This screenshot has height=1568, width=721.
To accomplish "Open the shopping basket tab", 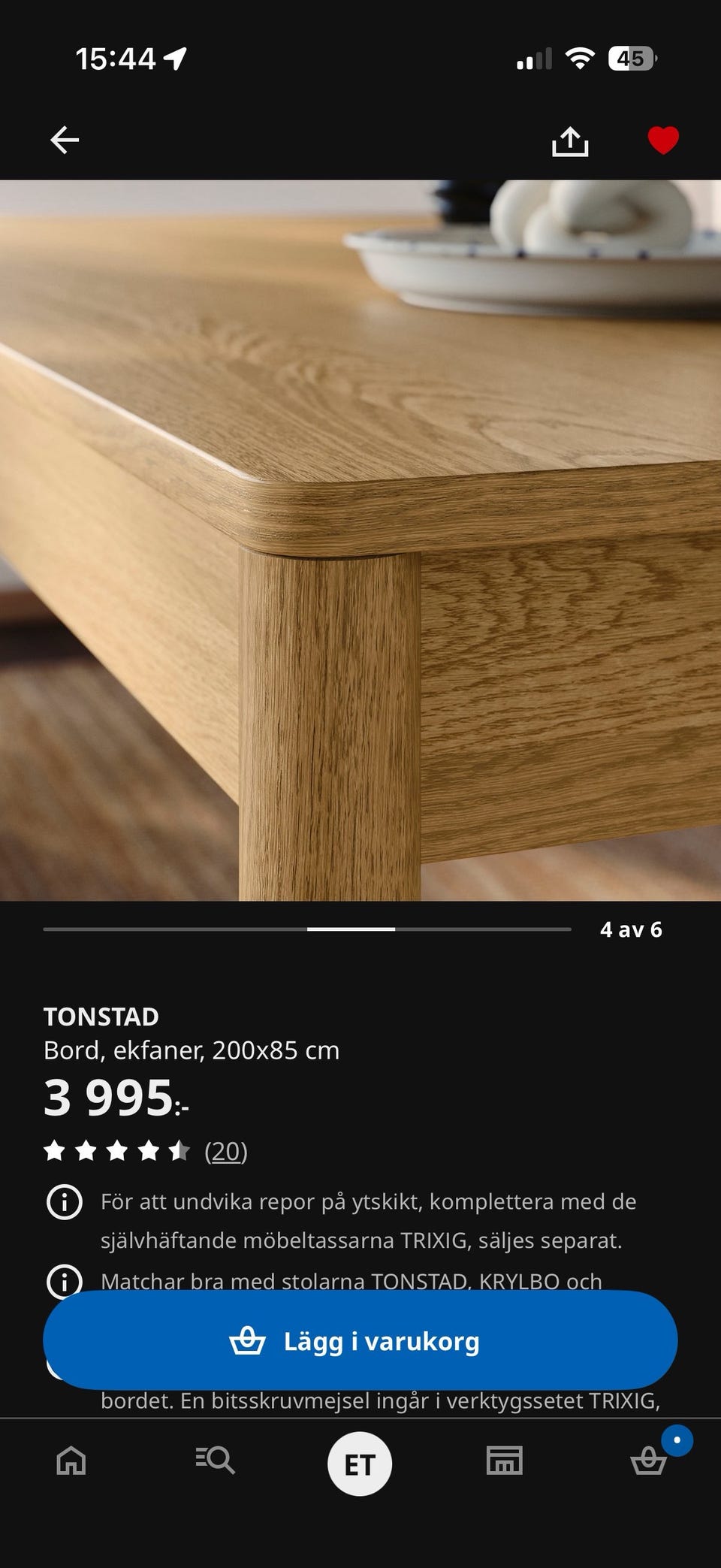I will pos(648,1461).
